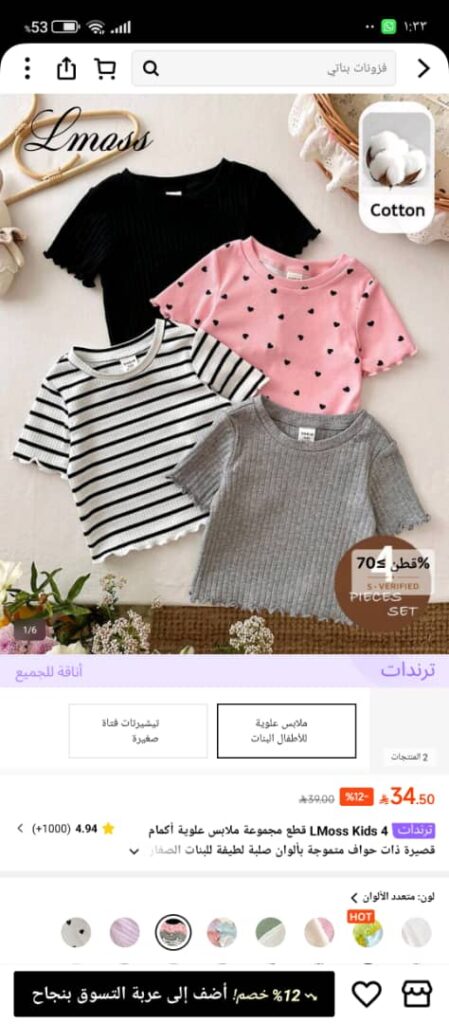Save product to wishlist with heart
The width and height of the screenshot is (449, 1024).
(367, 994)
